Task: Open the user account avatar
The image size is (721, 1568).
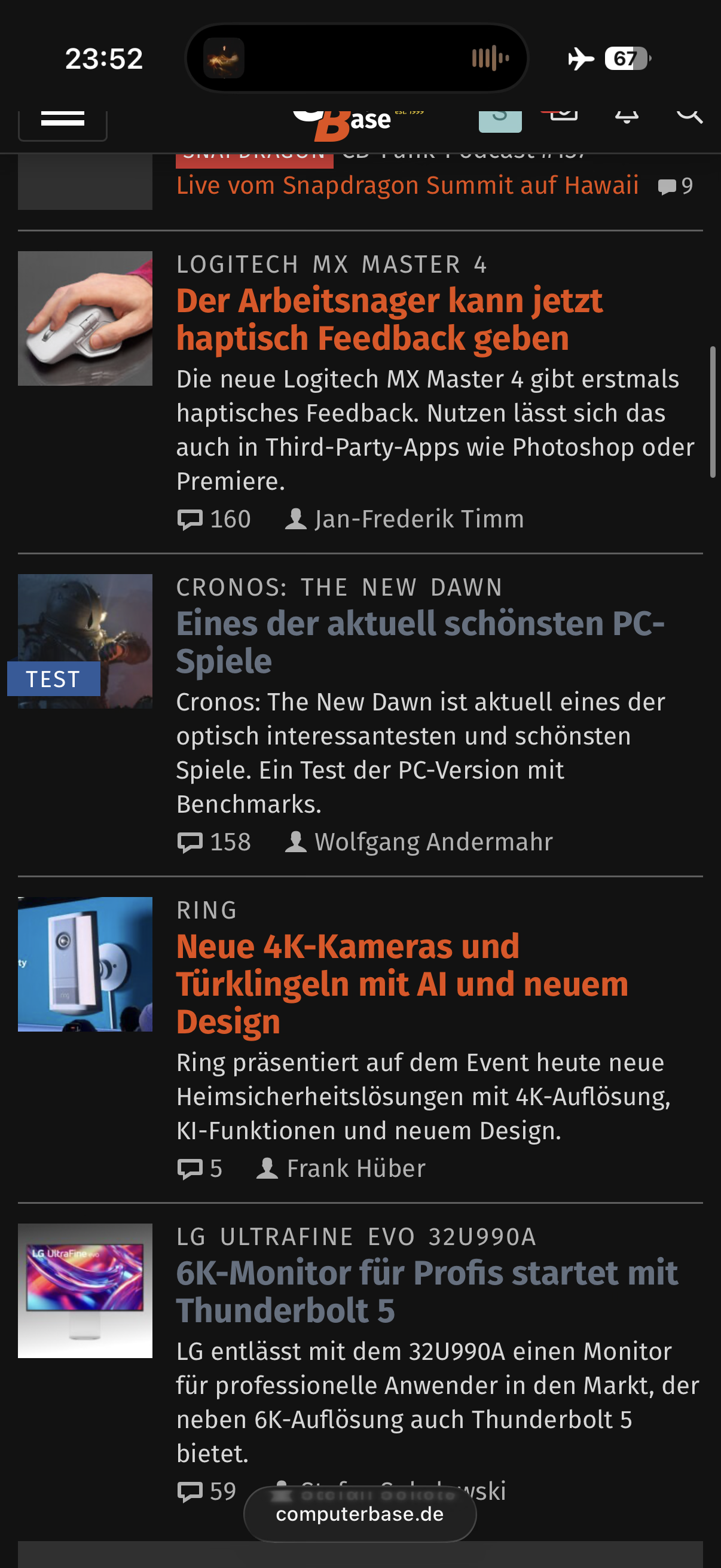Action: (x=500, y=118)
